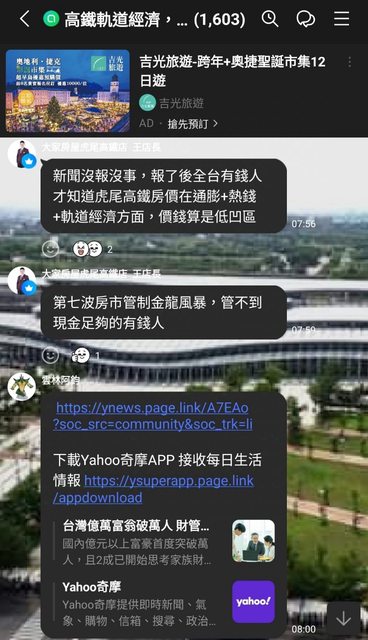View profile of 雲林阿鈞 avatar
368x640 pixels.
coord(22,386)
